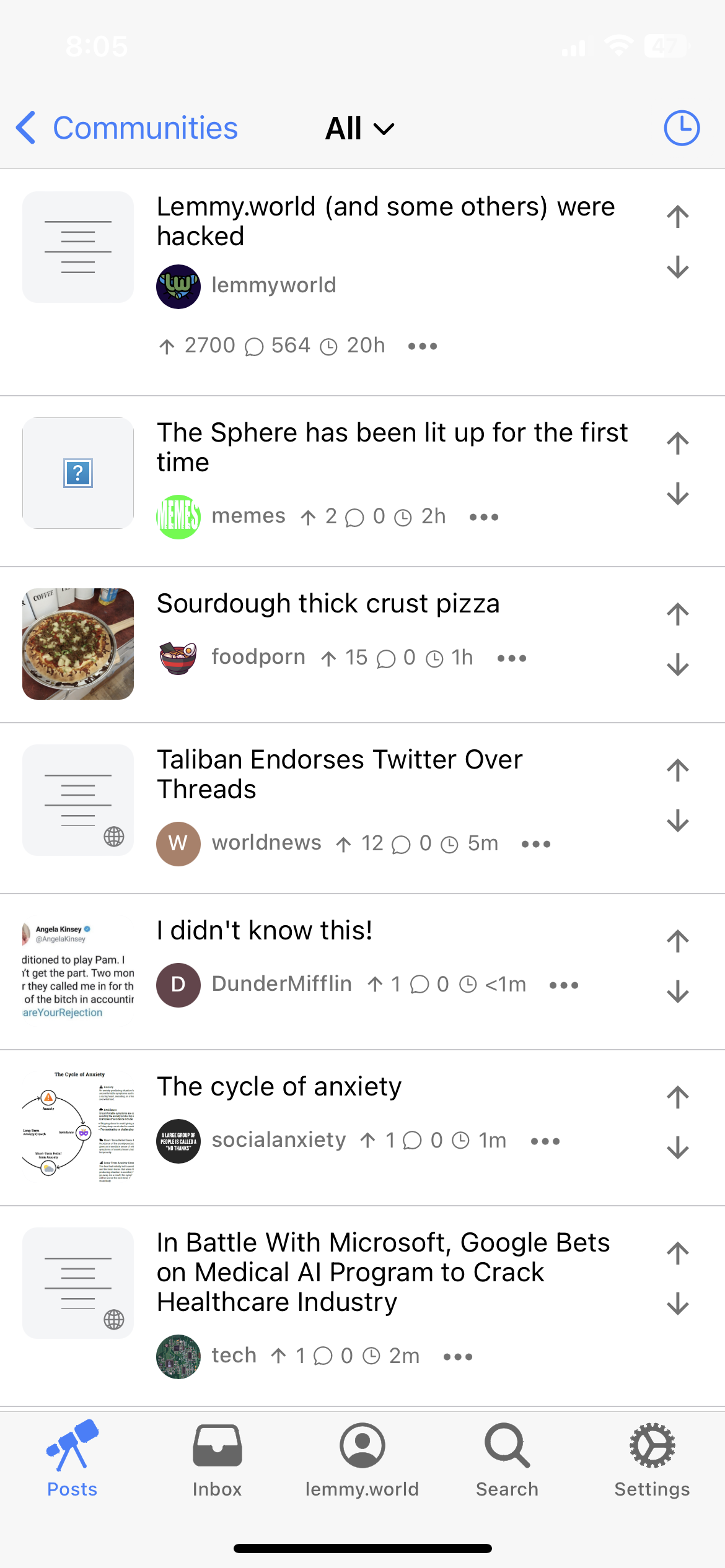Viewport: 725px width, 1568px height.
Task: Downvote the Google Bets on Medical AI post
Action: click(x=677, y=1304)
